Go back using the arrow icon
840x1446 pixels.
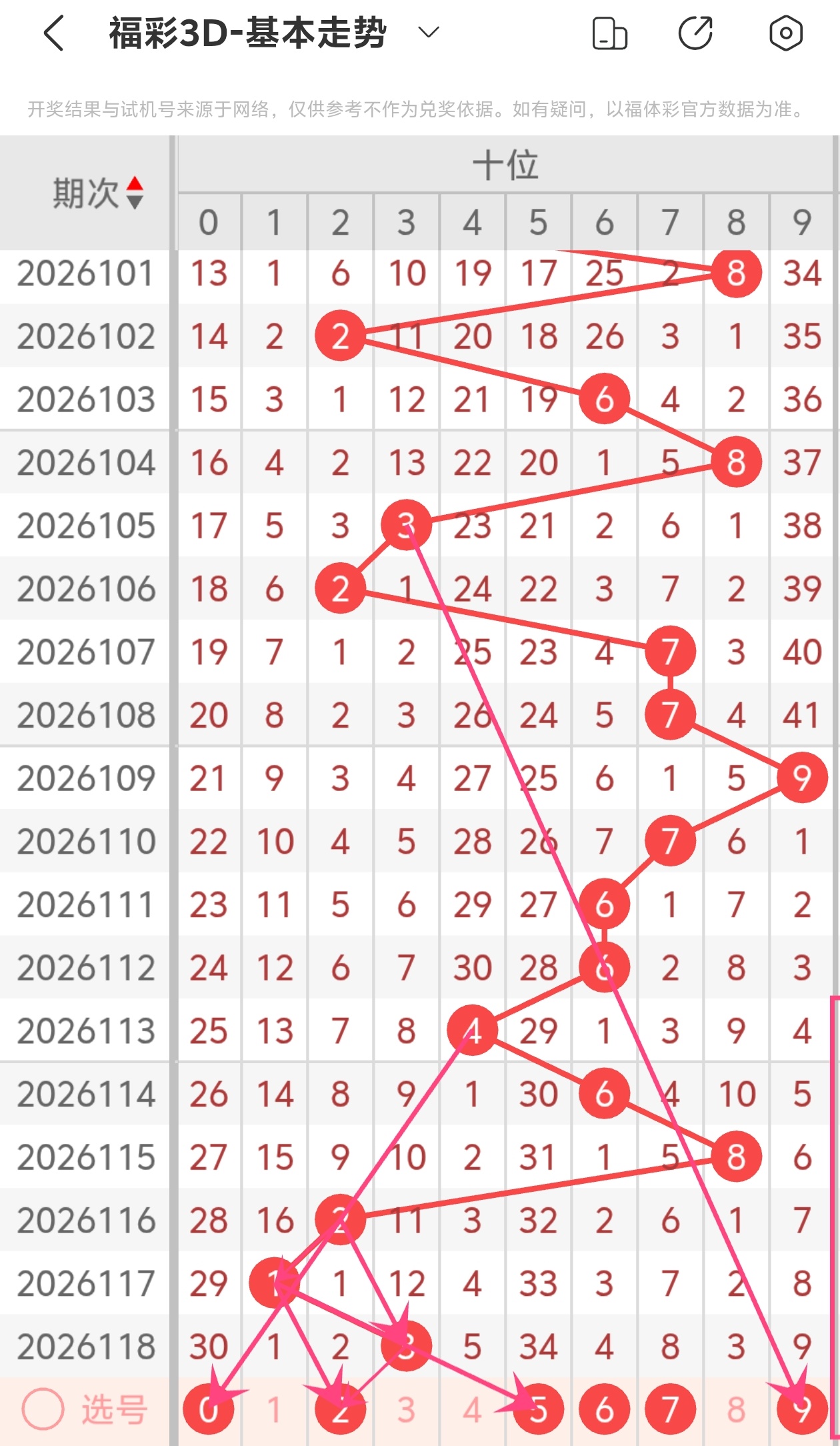53,33
